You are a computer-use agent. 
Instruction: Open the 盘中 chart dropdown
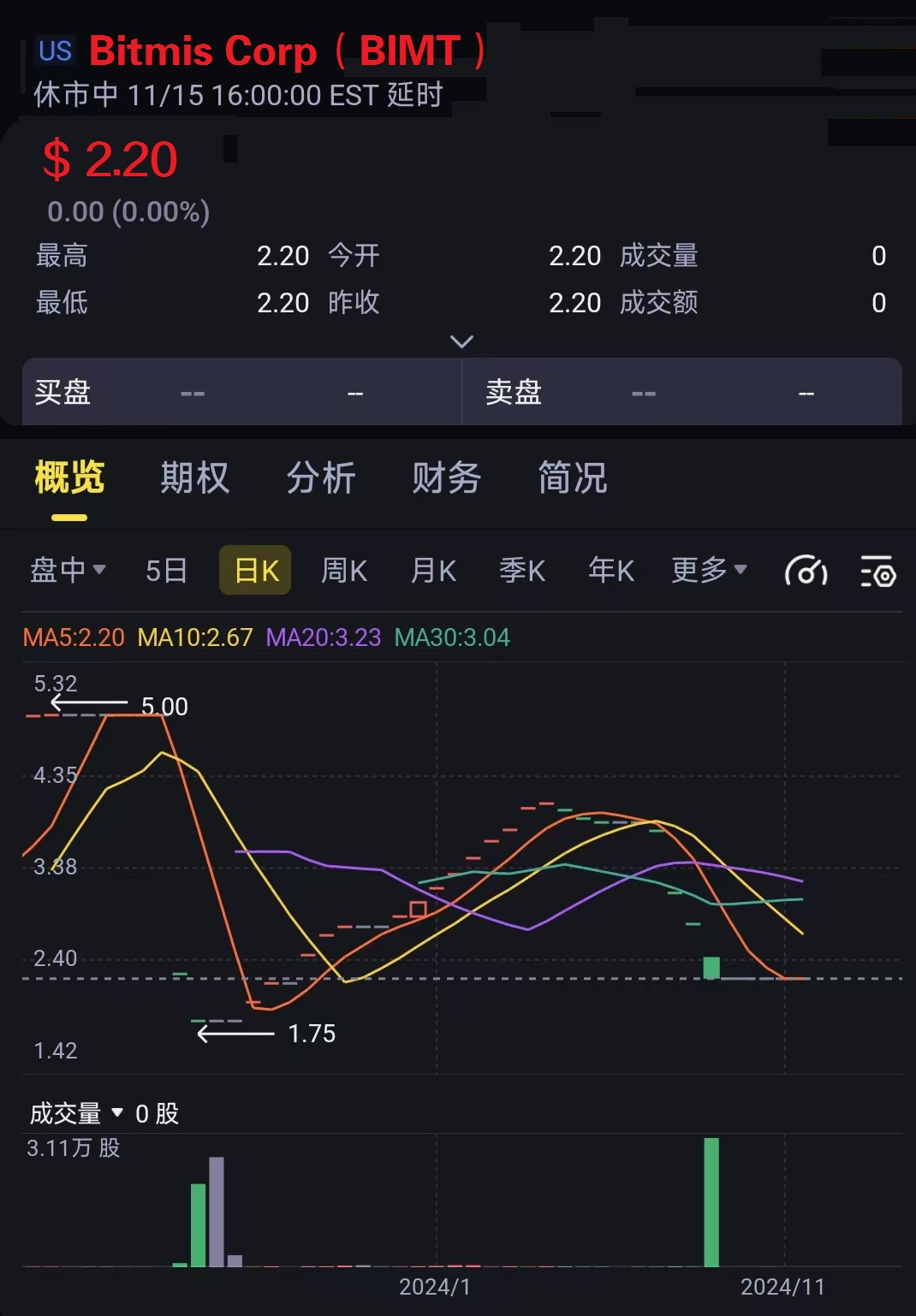[68, 570]
